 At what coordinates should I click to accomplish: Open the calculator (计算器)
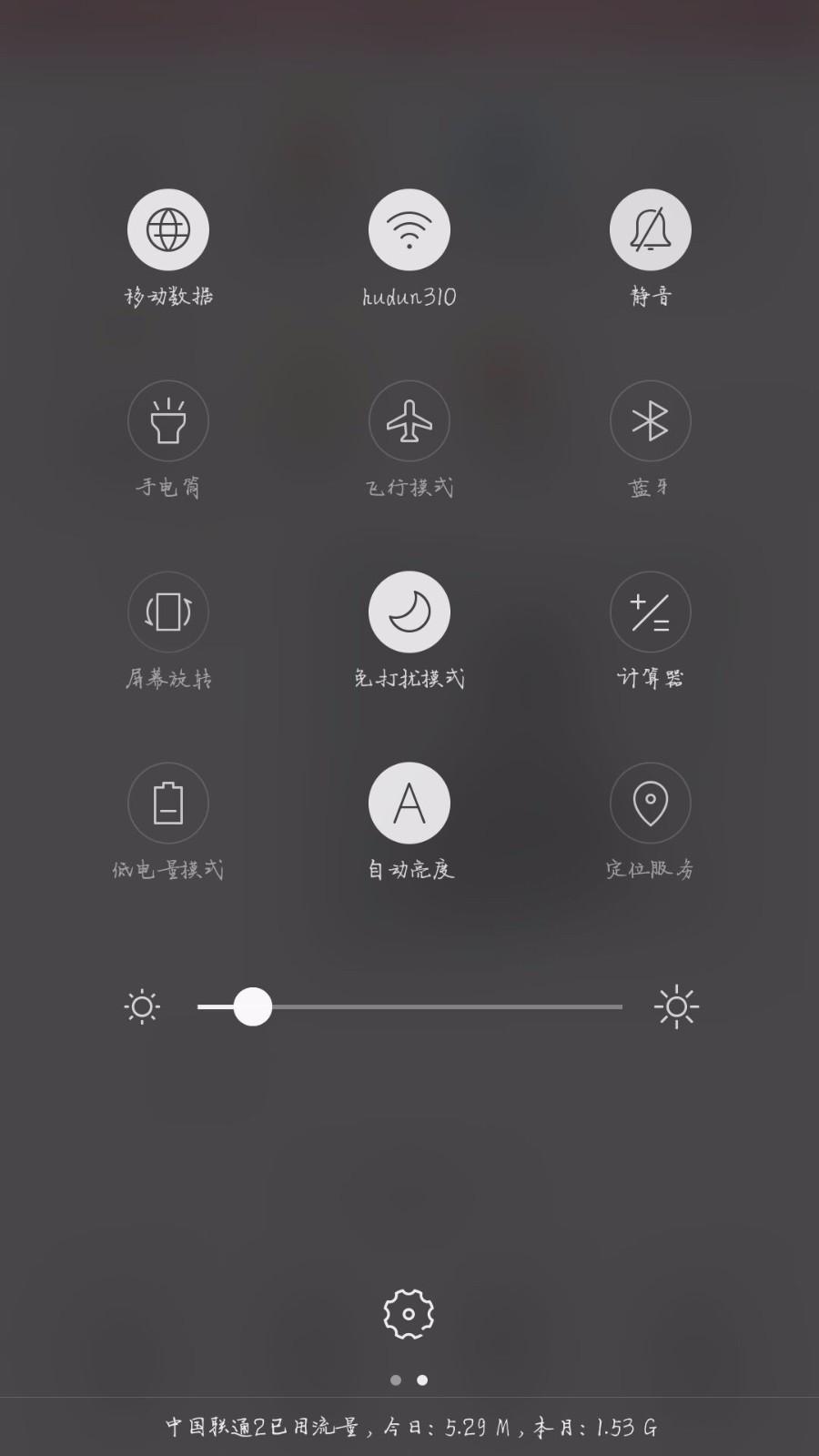pos(650,612)
